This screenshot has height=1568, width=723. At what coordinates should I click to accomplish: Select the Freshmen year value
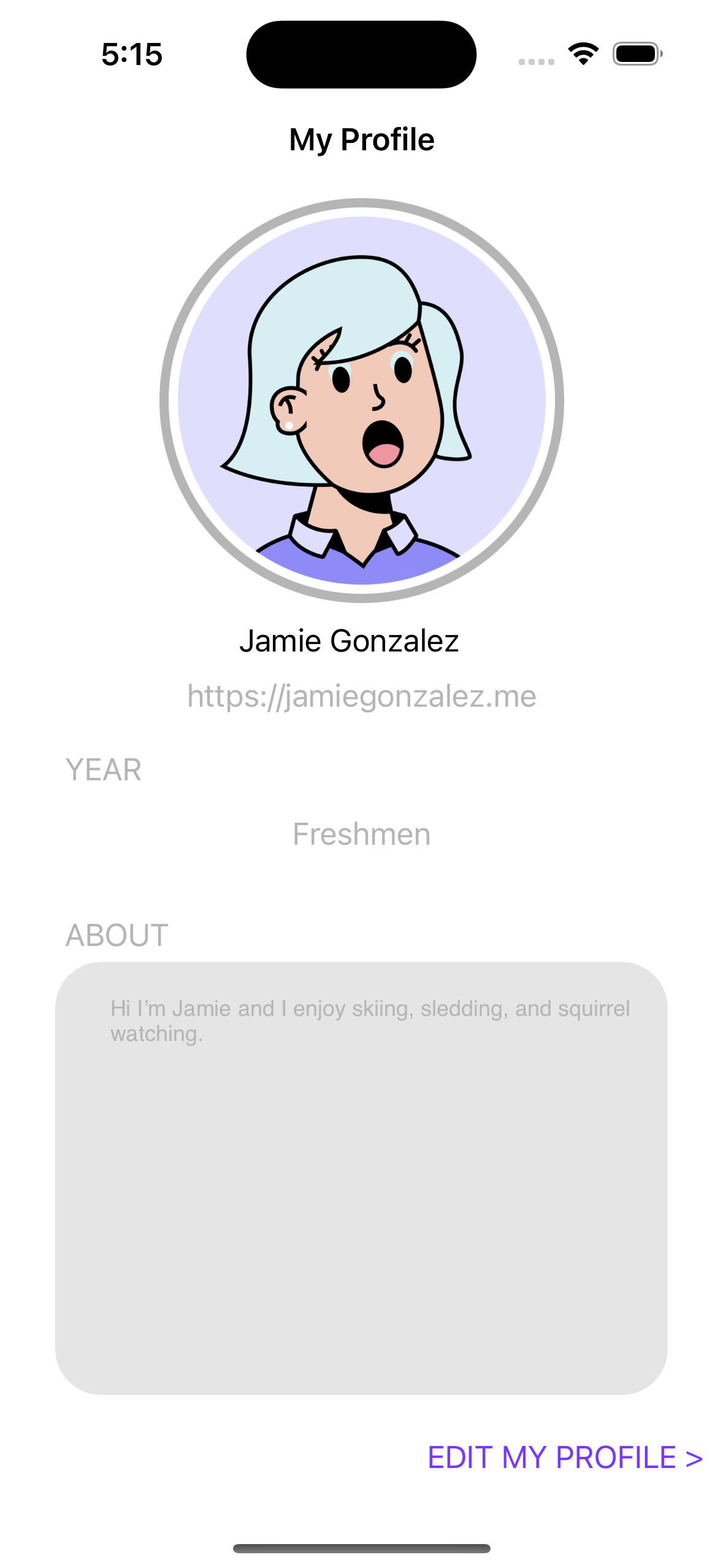[361, 834]
